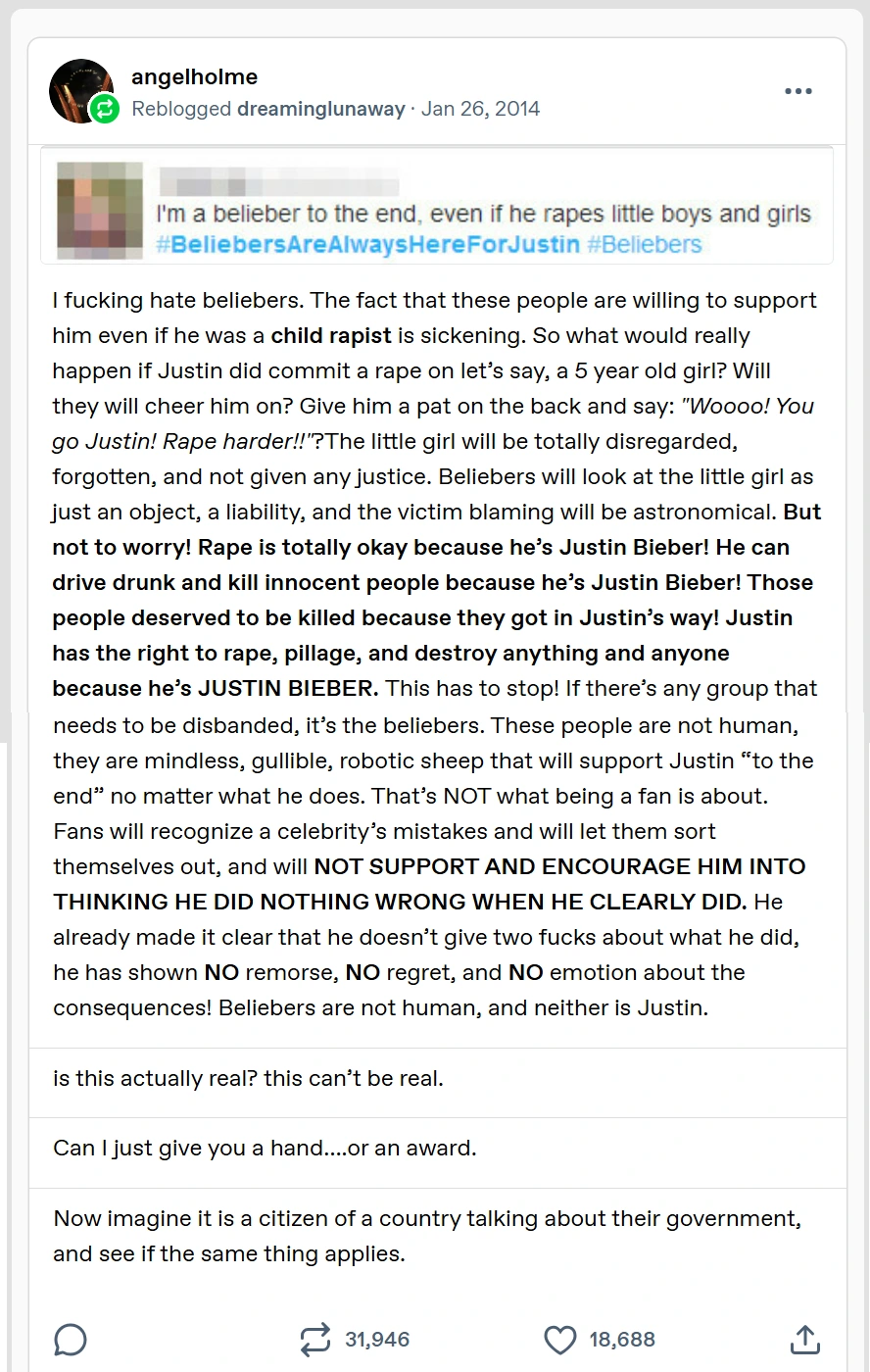This screenshot has width=870, height=1372.
Task: Visit the dreaminglunaway reblog source
Action: pyautogui.click(x=320, y=109)
